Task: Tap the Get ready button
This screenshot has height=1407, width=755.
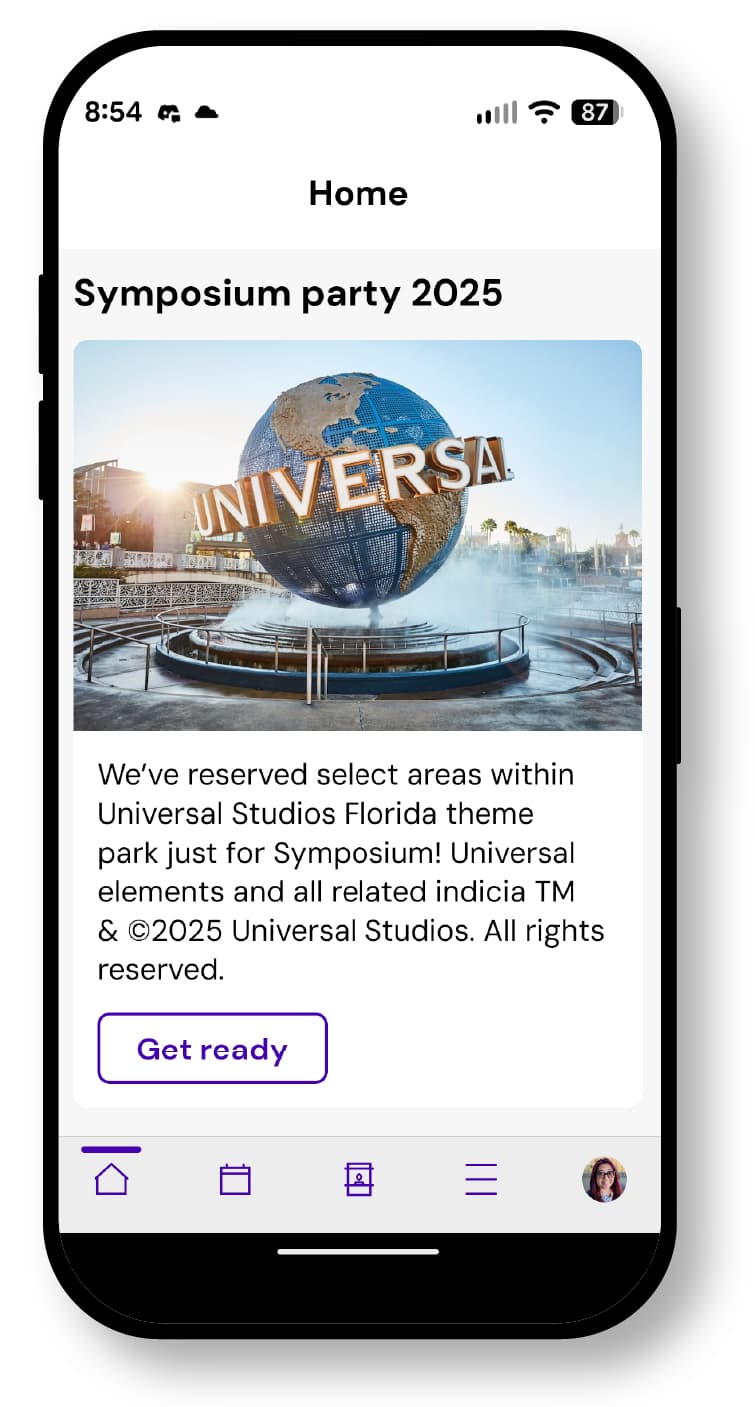Action: tap(212, 1048)
